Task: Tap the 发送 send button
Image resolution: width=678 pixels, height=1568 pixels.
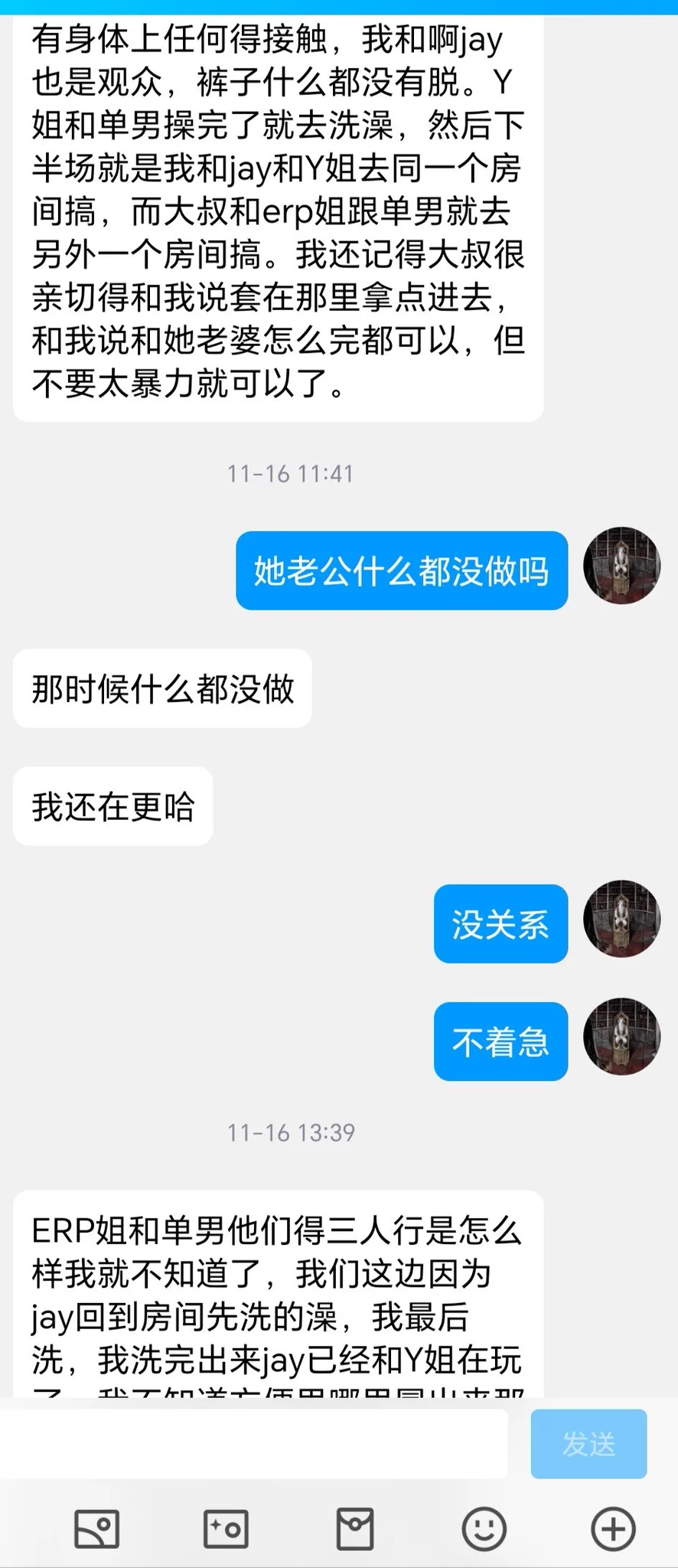Action: click(x=588, y=1443)
